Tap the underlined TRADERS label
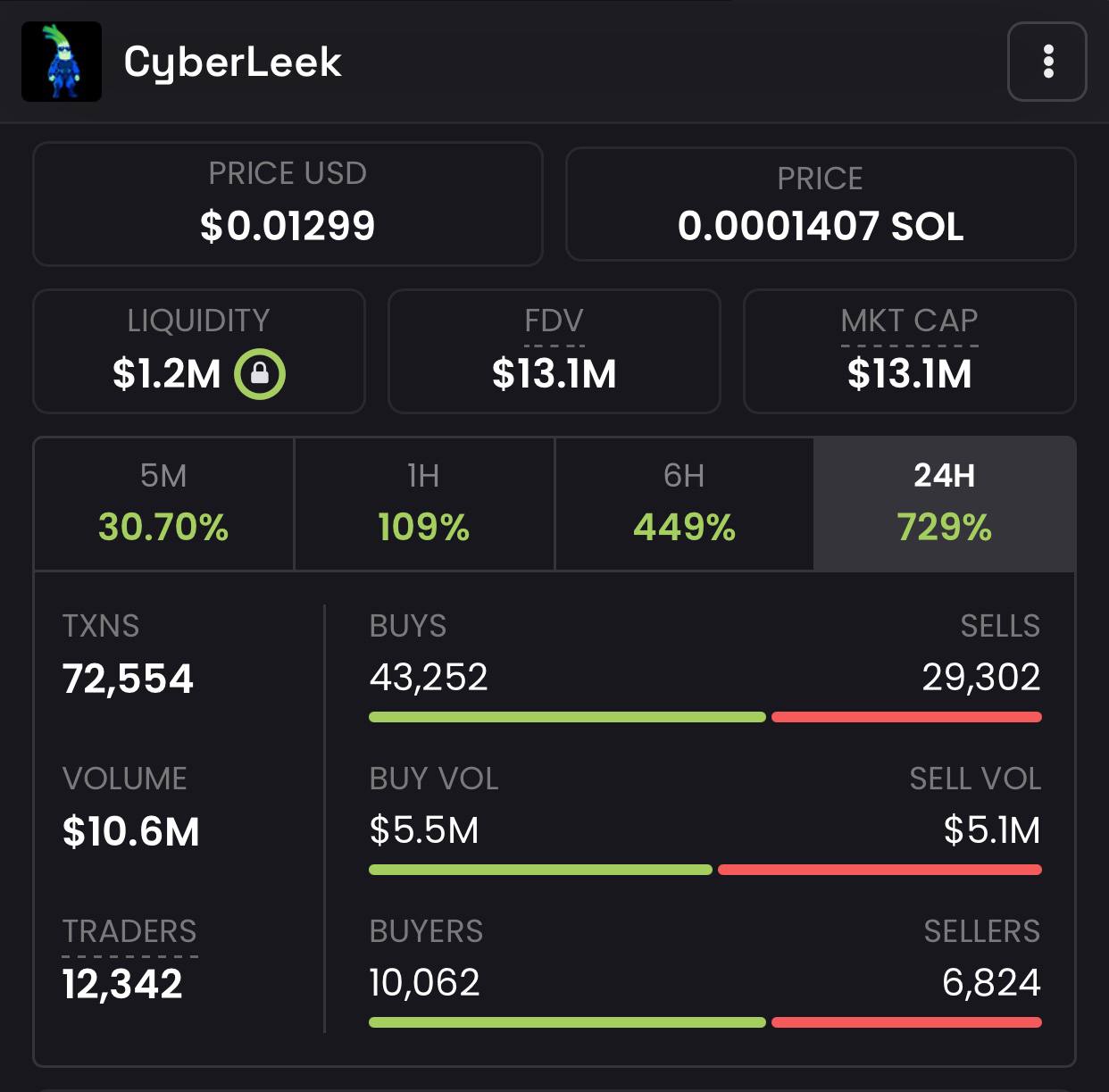1109x1092 pixels. pyautogui.click(x=129, y=932)
